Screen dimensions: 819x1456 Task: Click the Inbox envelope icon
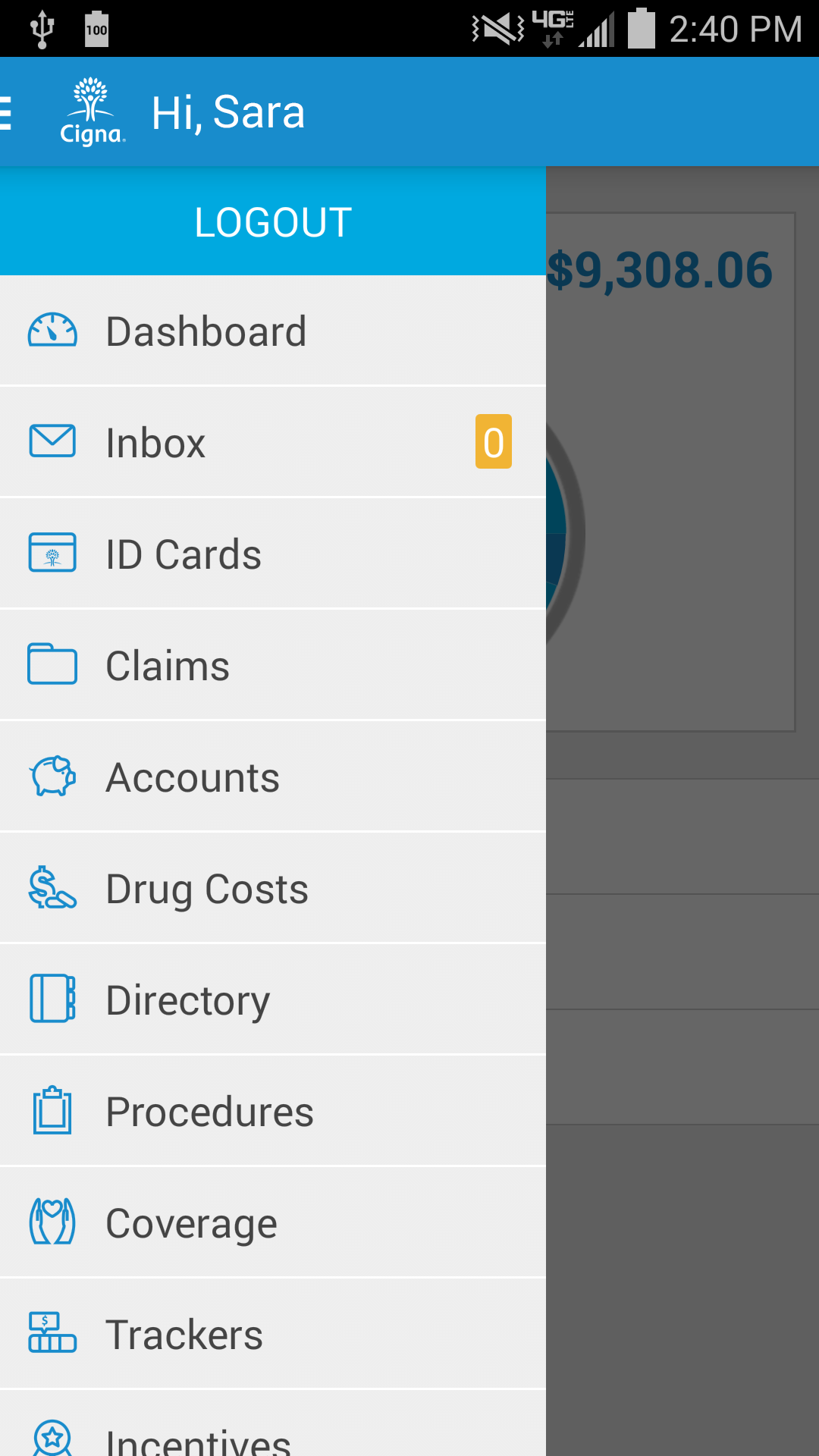(52, 441)
